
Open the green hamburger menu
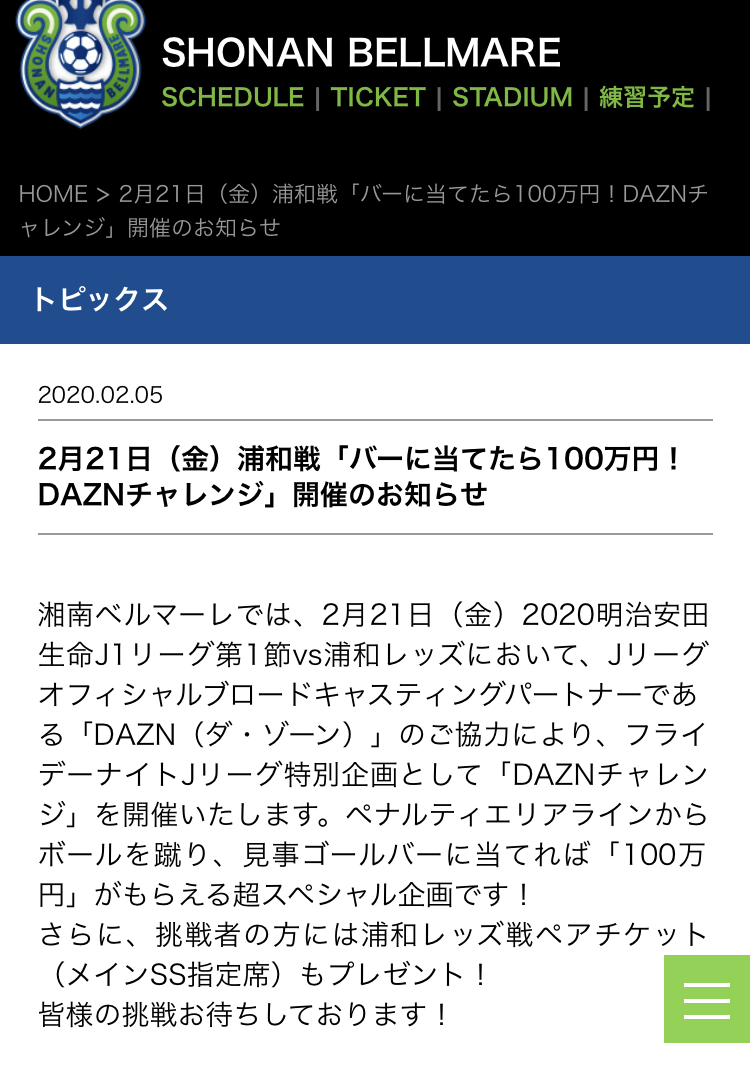point(707,999)
